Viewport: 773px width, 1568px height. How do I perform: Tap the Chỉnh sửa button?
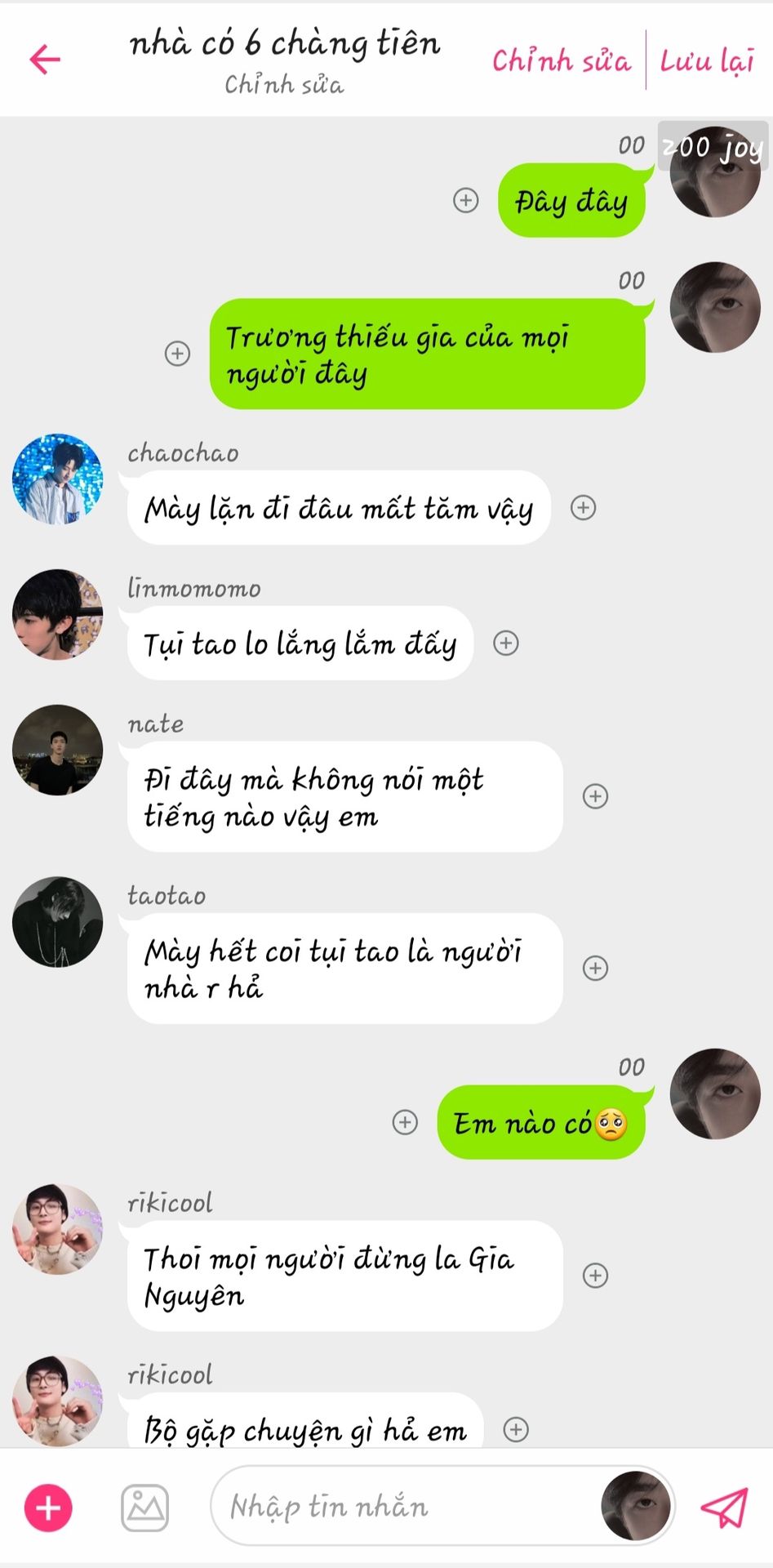[561, 60]
